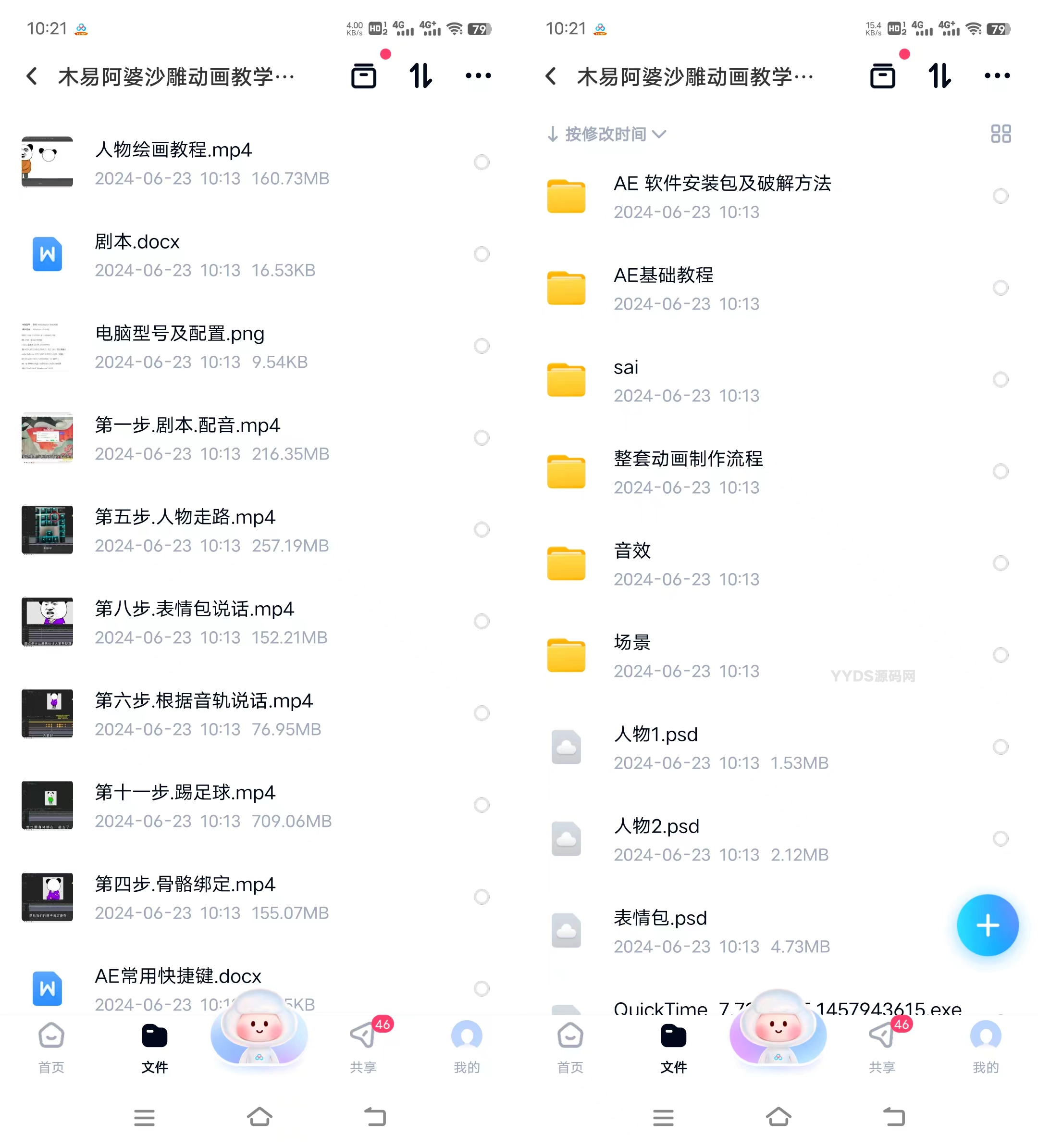Mark the circle next to 人物2.psd

tap(1000, 838)
